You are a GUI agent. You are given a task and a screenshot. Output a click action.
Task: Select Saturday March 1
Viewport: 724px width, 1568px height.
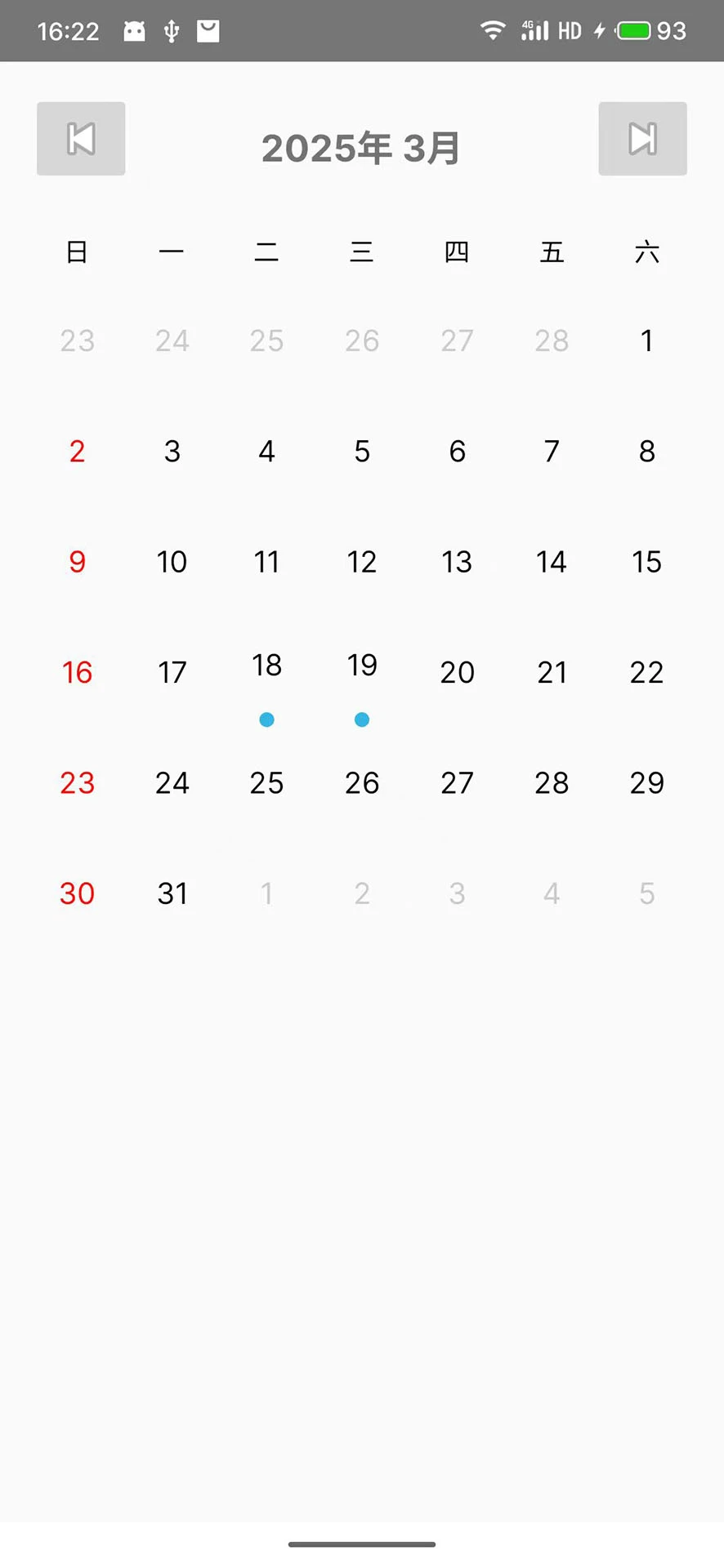[x=646, y=341]
